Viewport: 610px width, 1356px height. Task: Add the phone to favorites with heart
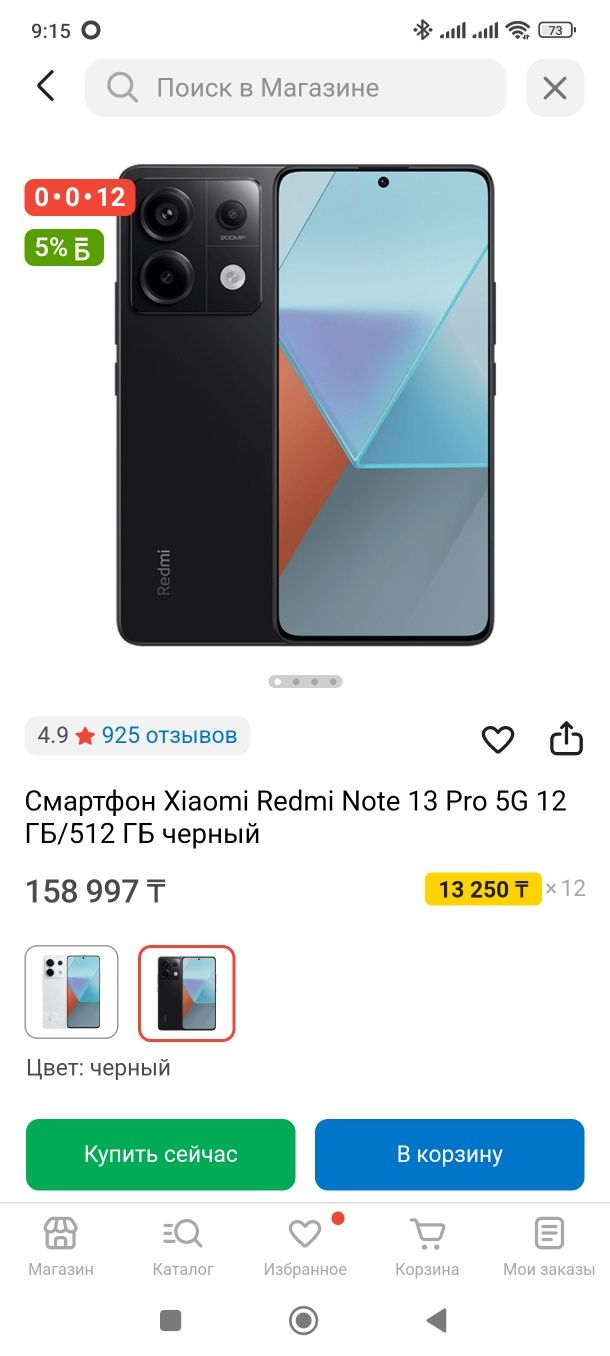click(498, 739)
